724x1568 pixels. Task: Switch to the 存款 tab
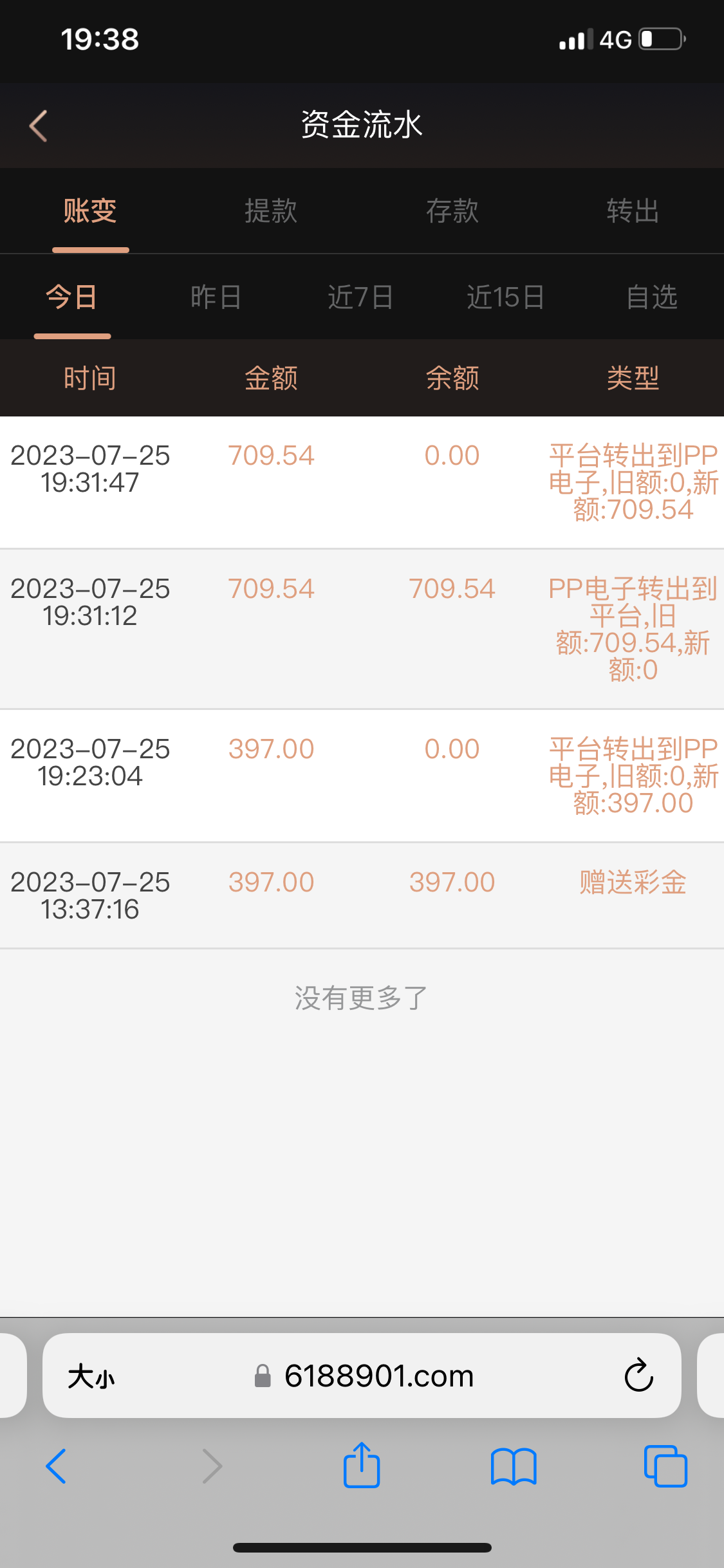pyautogui.click(x=452, y=211)
